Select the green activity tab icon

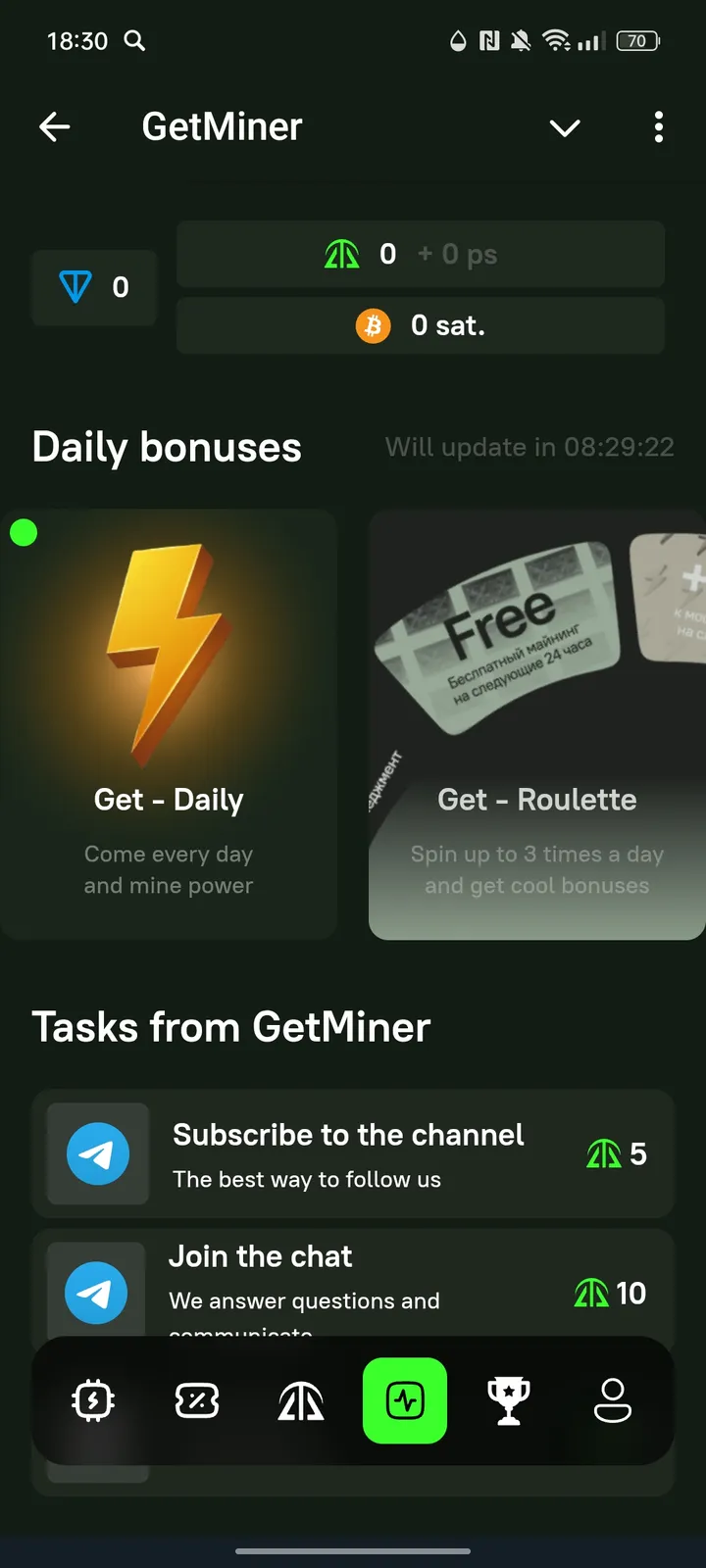[404, 1400]
